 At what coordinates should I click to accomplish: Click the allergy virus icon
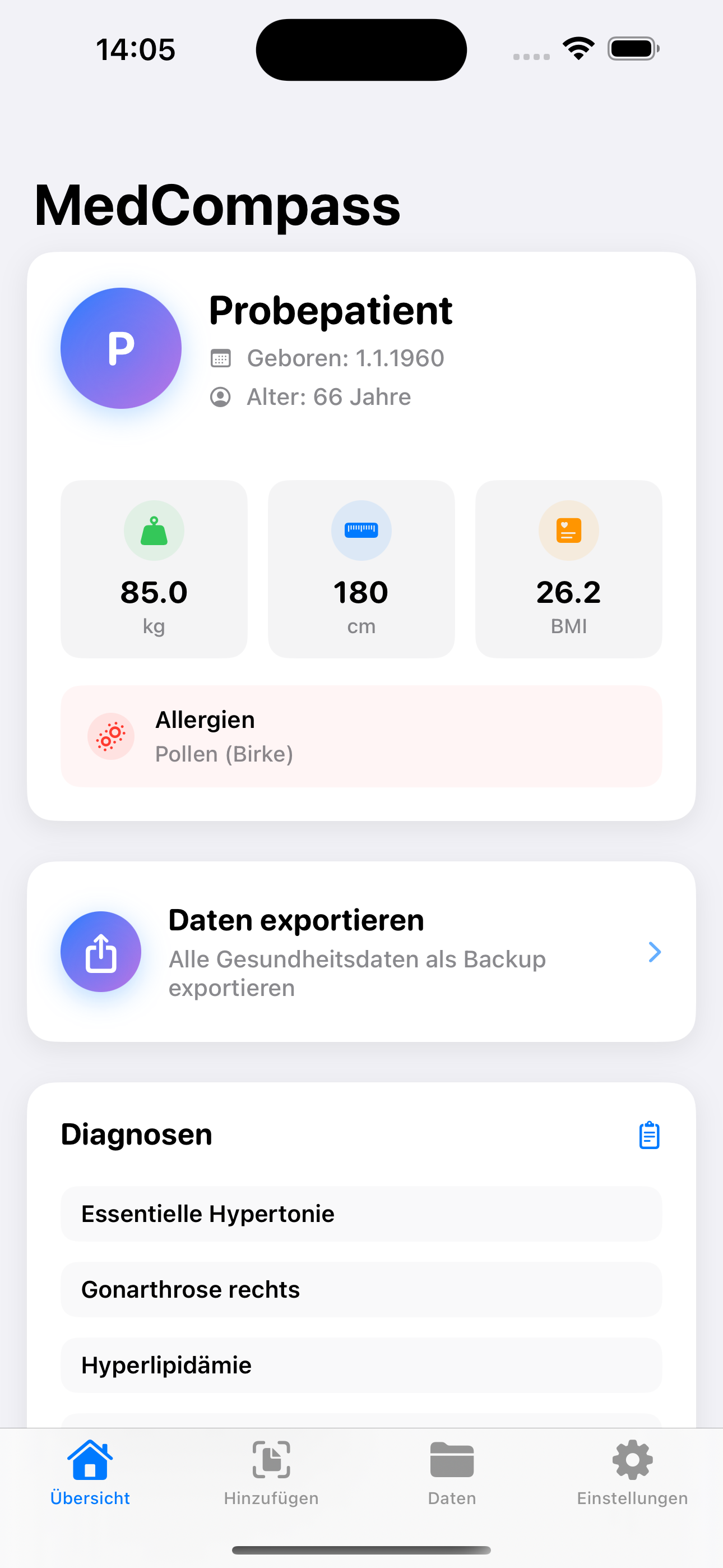(111, 736)
